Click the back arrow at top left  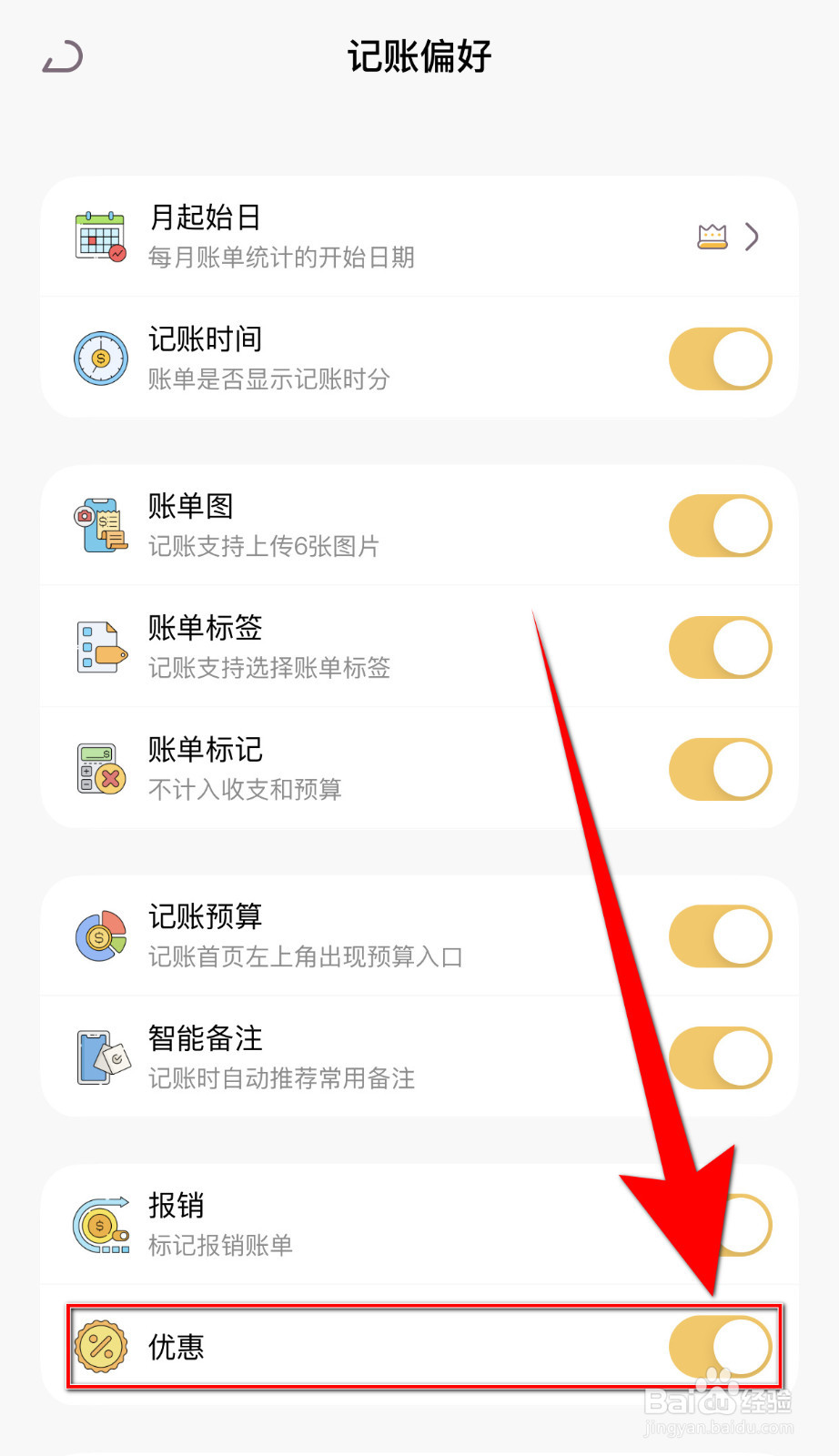click(x=61, y=56)
